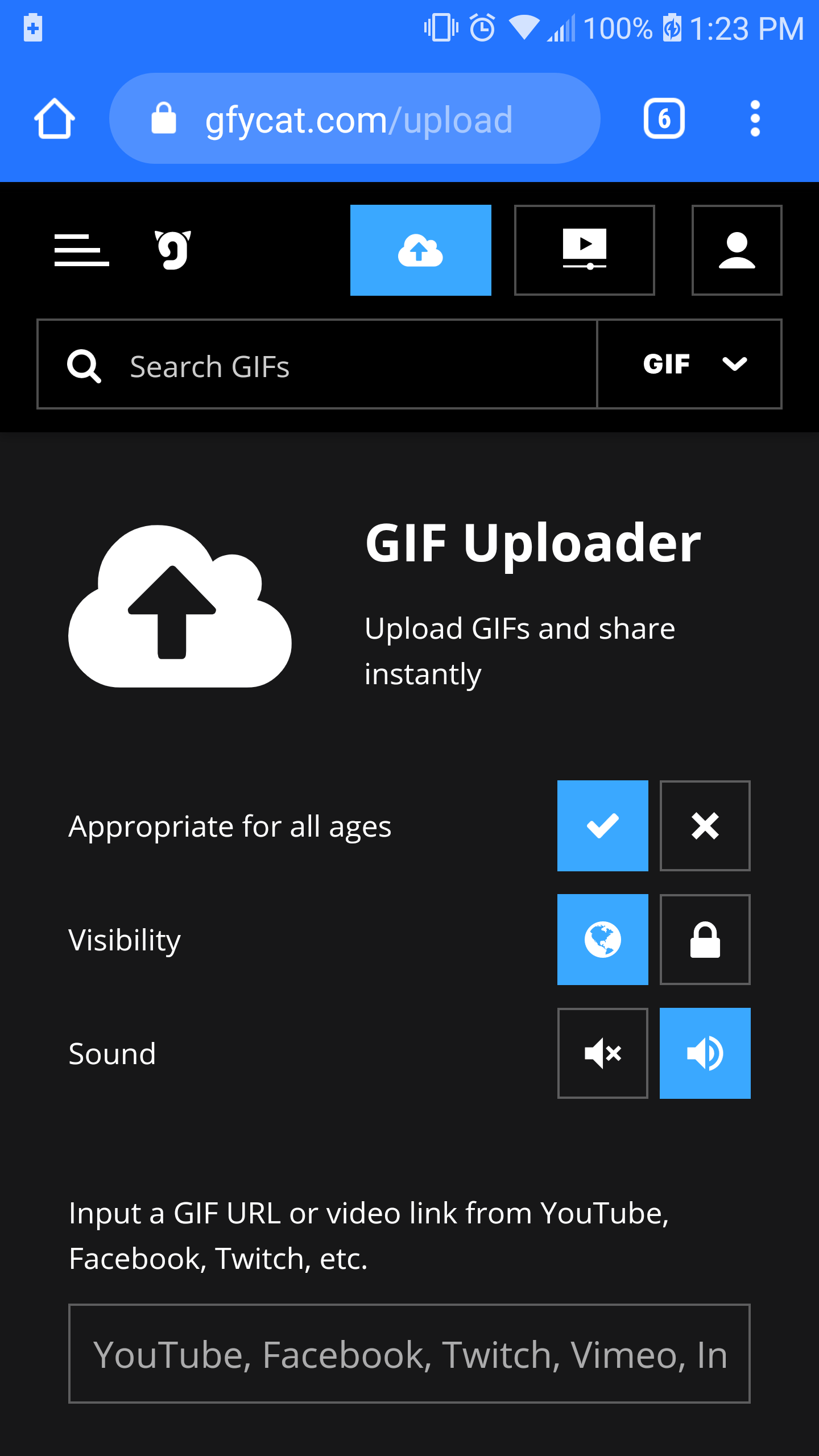819x1456 pixels.
Task: Open the video creator button
Action: (584, 250)
